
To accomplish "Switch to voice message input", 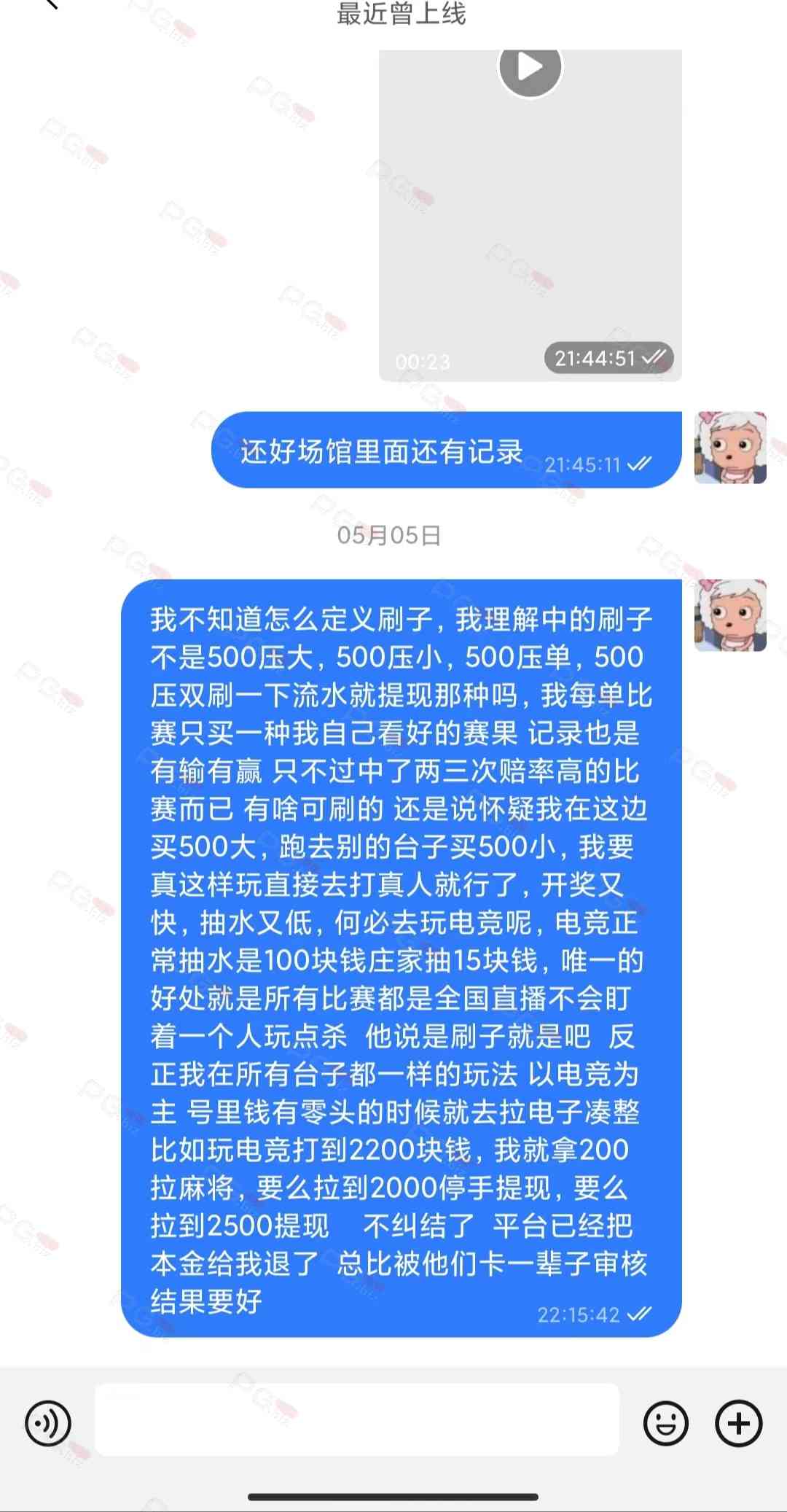I will (48, 1423).
